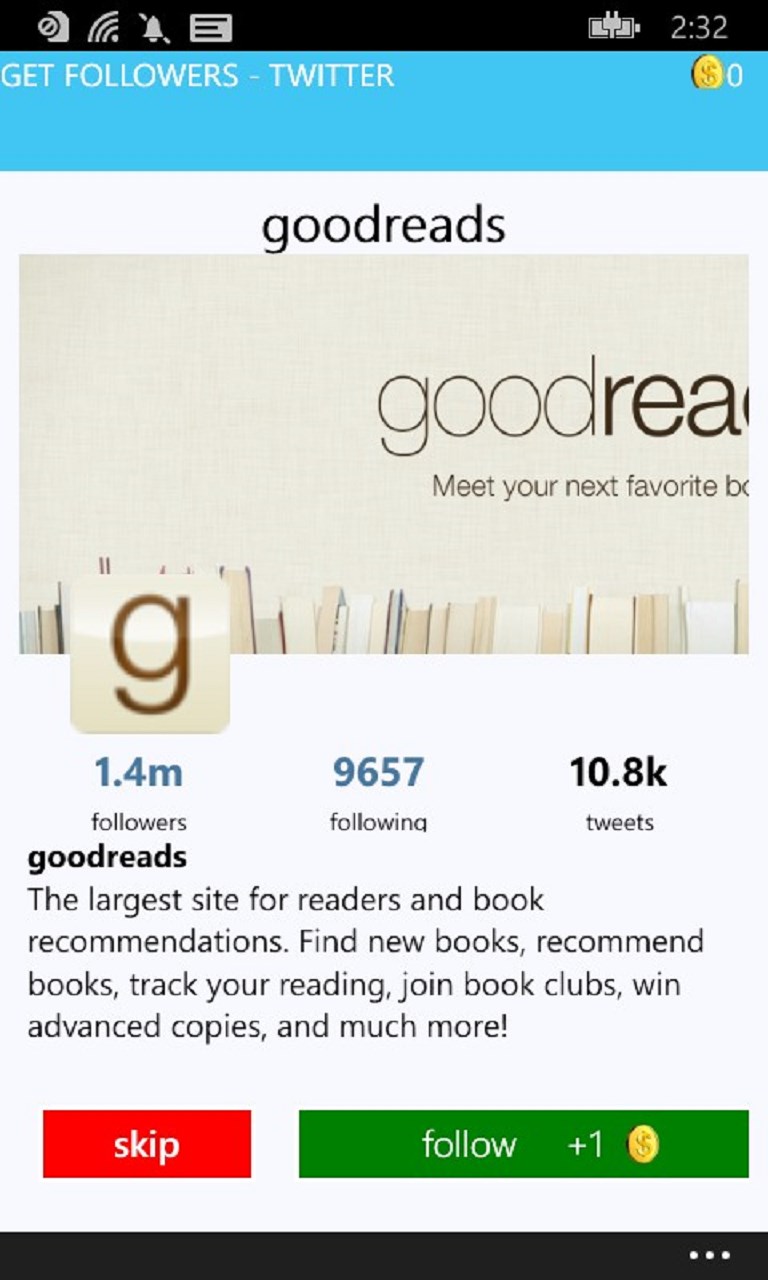Expand the app bar ellipsis menu
Screen dimensions: 768x1280
[710, 1256]
